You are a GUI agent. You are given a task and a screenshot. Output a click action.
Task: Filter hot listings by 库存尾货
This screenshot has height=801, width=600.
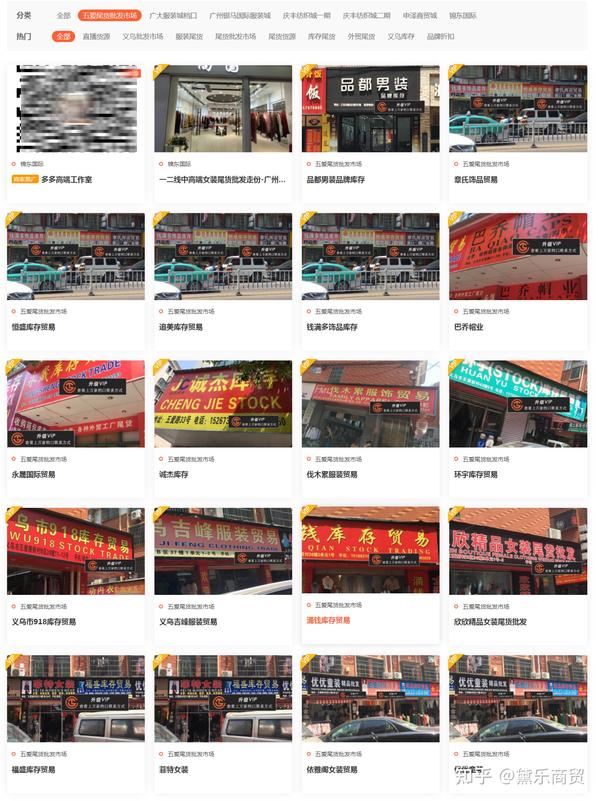point(321,36)
